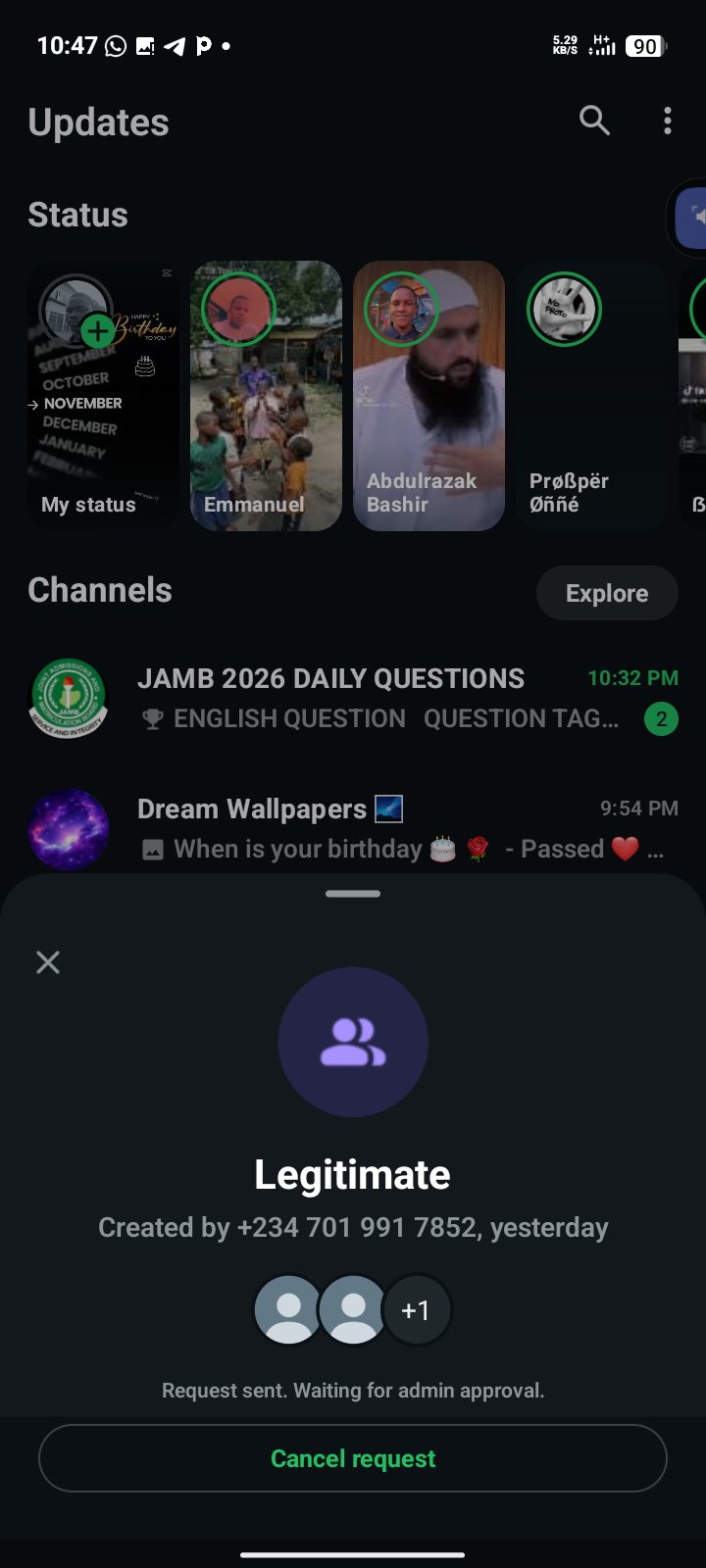
Task: Close the Legitimate group sheet
Action: click(48, 962)
